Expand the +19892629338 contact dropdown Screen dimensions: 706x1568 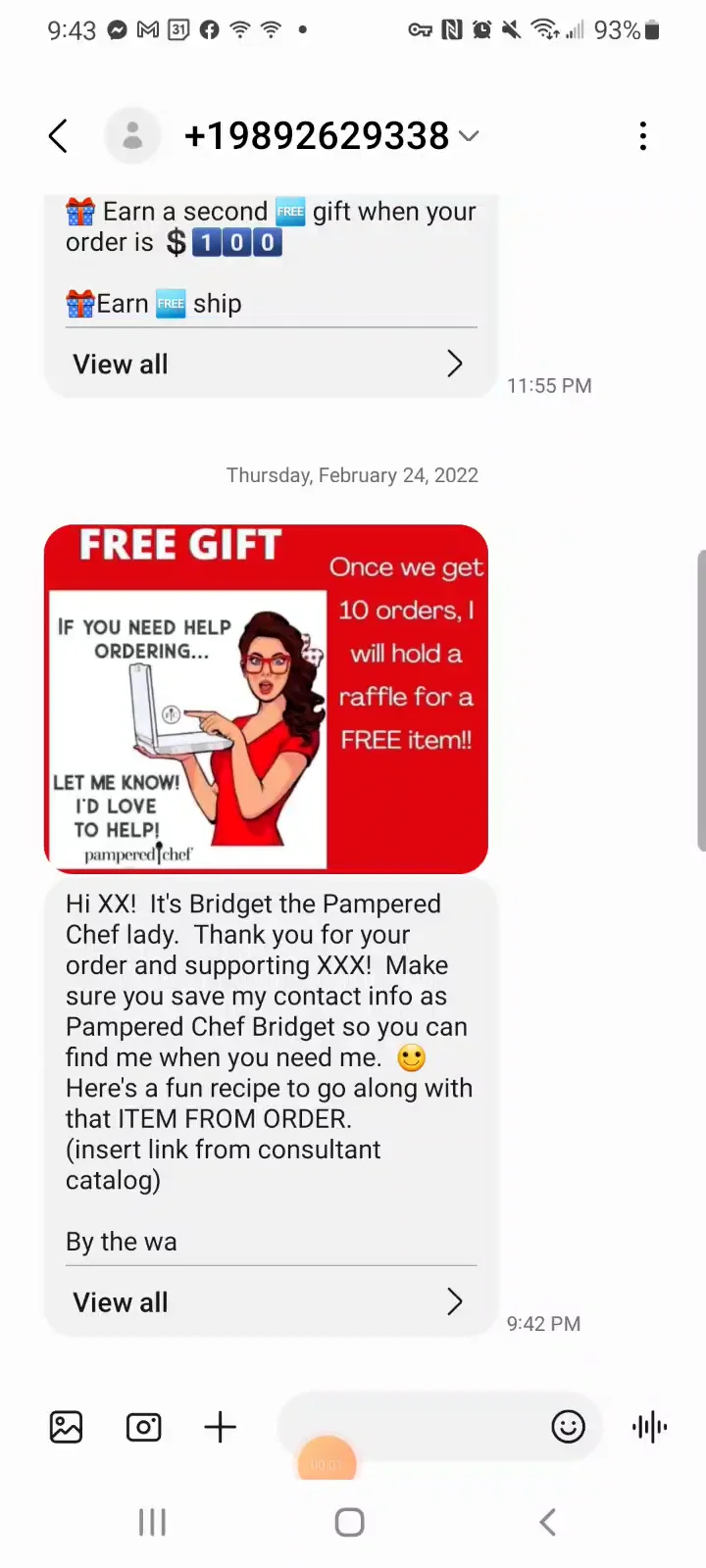pyautogui.click(x=469, y=136)
